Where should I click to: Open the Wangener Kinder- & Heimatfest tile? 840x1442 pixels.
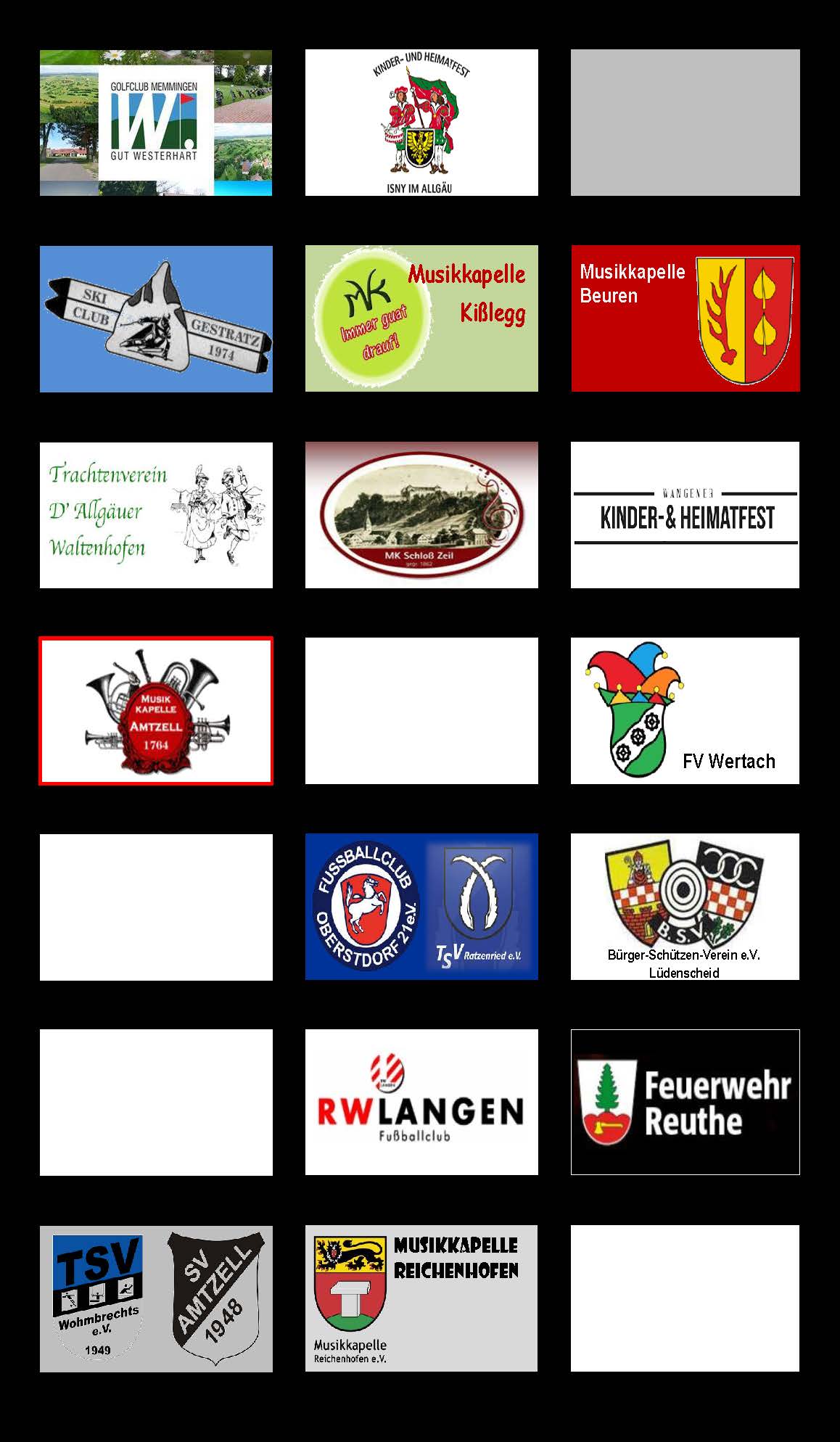pyautogui.click(x=685, y=515)
